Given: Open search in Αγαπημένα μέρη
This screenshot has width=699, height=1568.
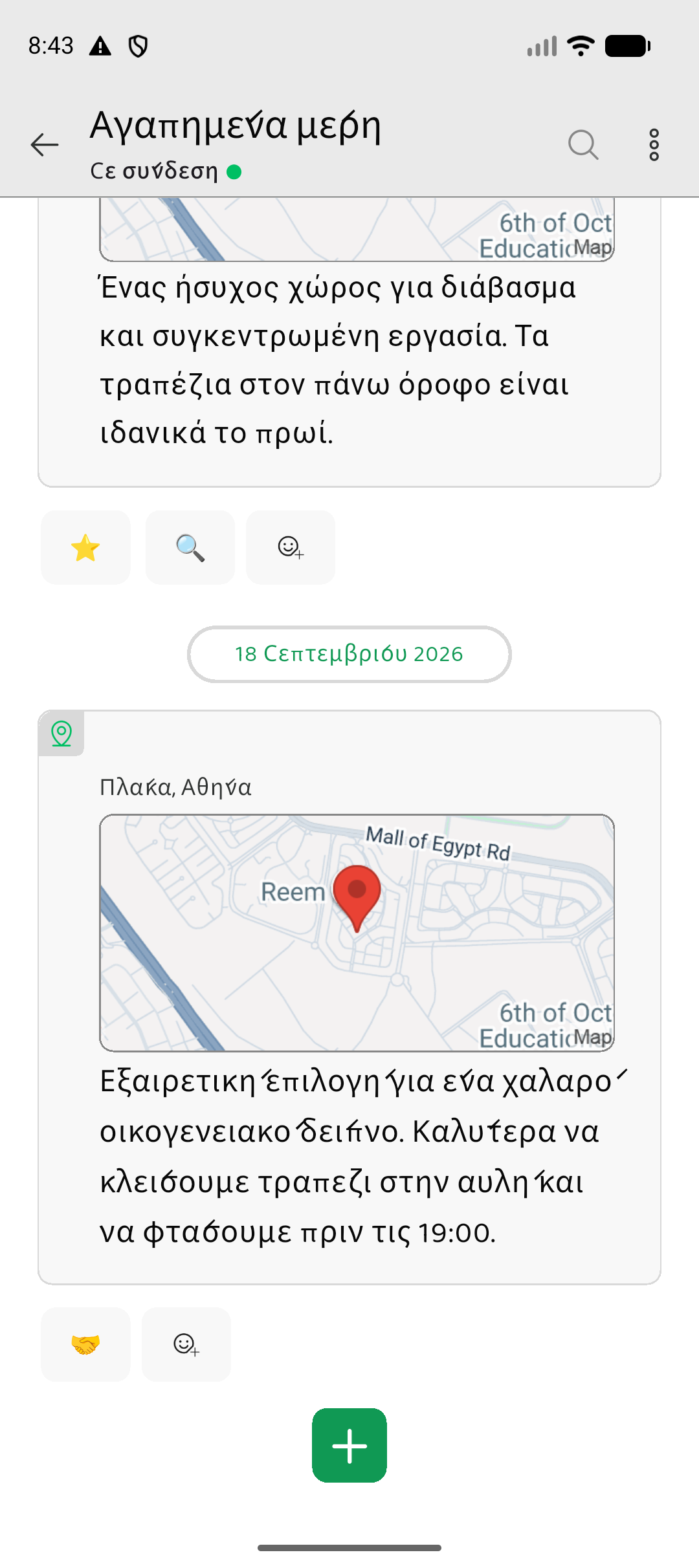Looking at the screenshot, I should coord(583,145).
